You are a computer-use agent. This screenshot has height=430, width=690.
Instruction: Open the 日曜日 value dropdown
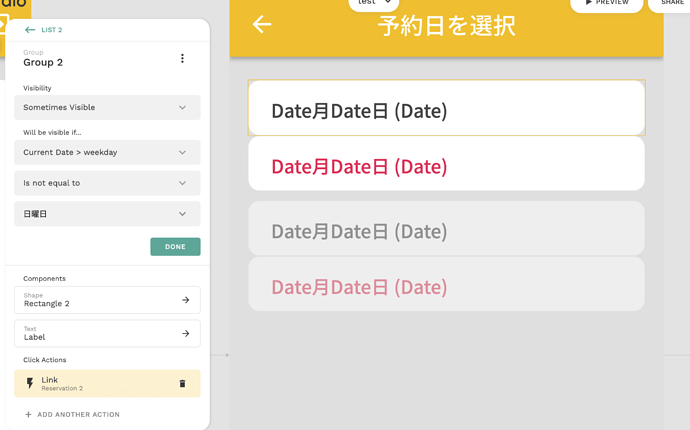(107, 214)
